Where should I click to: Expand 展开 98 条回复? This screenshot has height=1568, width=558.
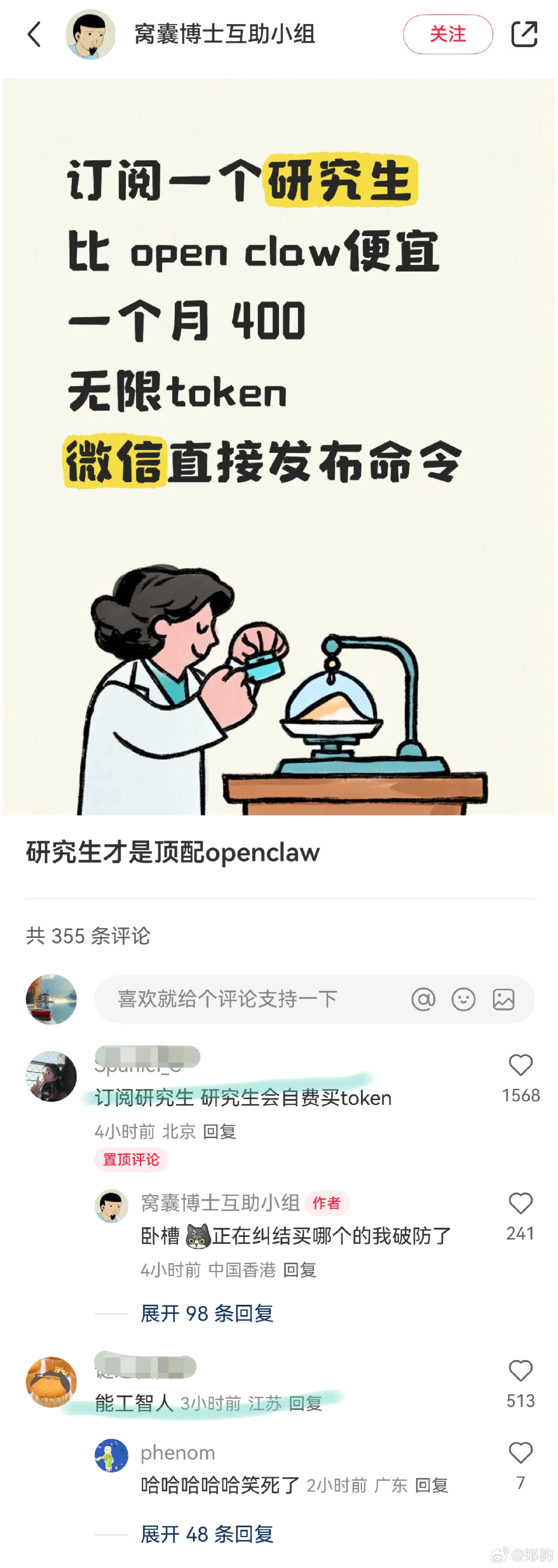[206, 1313]
